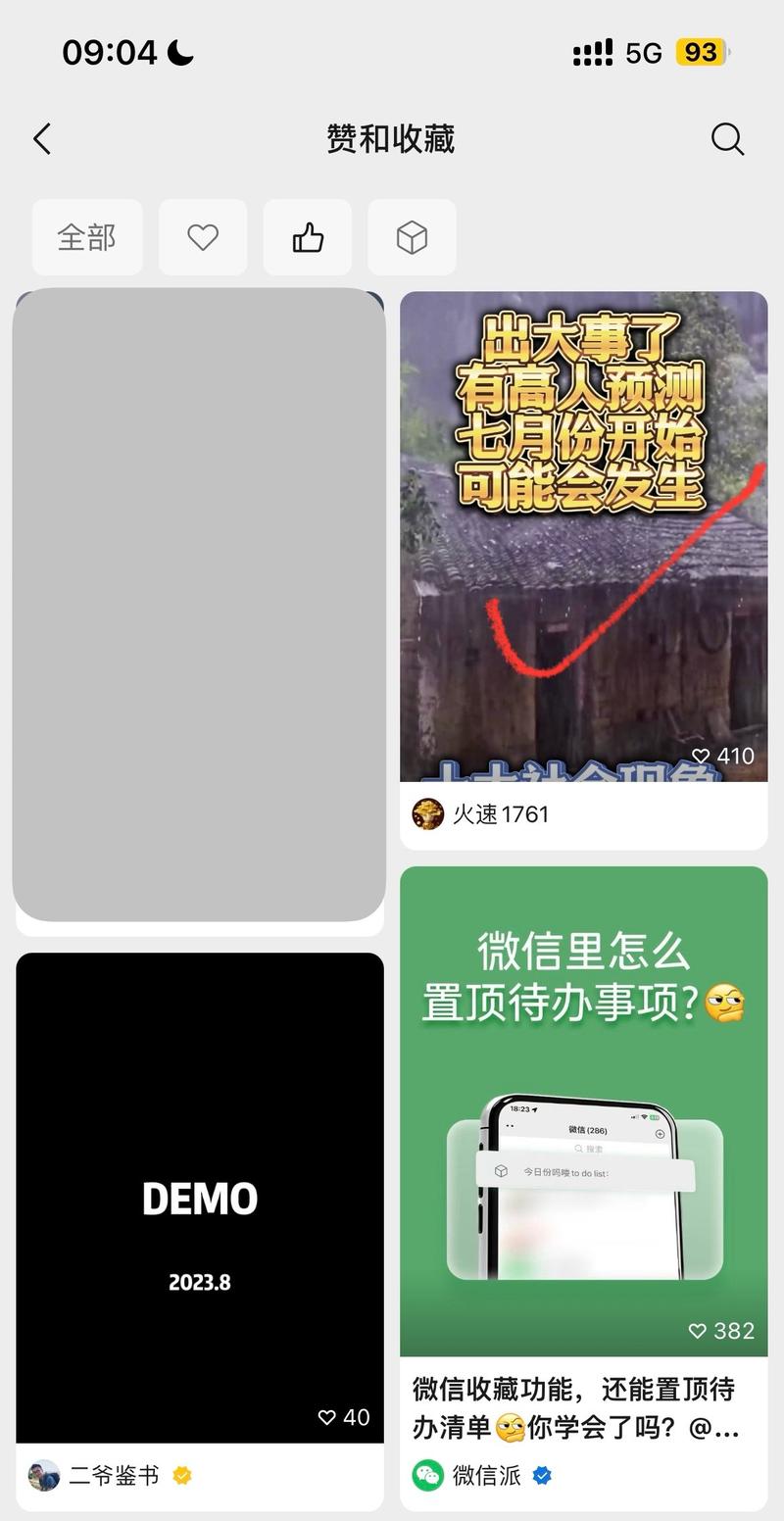Show items filtered by thumbs-up icon
Image resolution: width=784 pixels, height=1521 pixels.
click(308, 237)
